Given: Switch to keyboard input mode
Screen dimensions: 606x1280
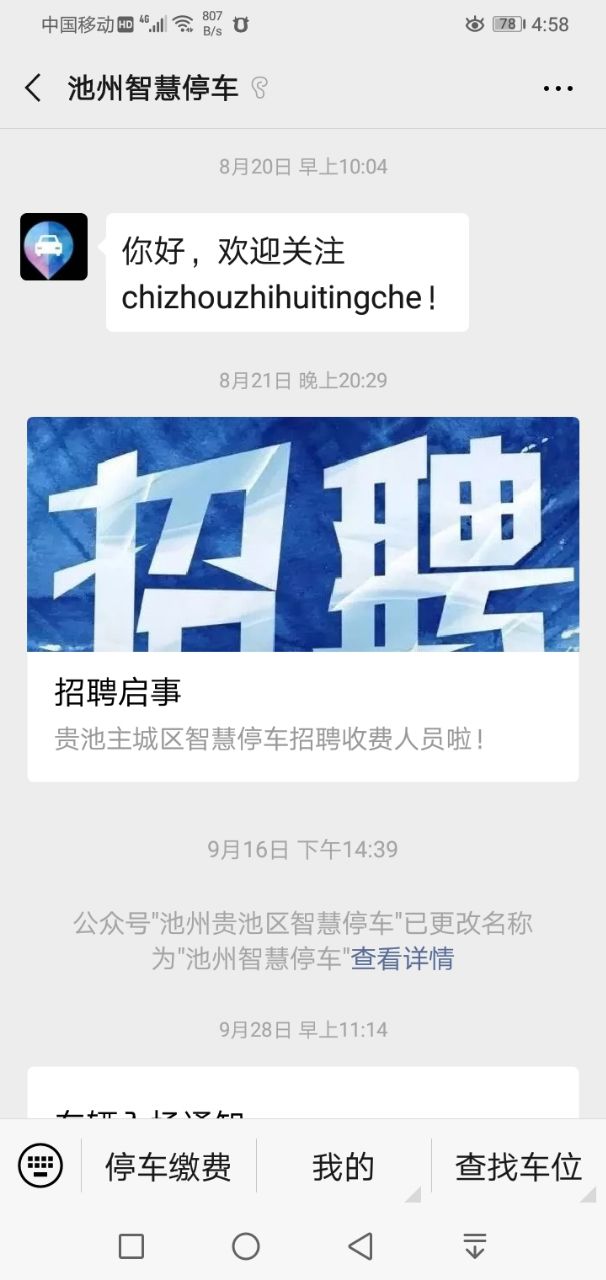Looking at the screenshot, I should [40, 1165].
